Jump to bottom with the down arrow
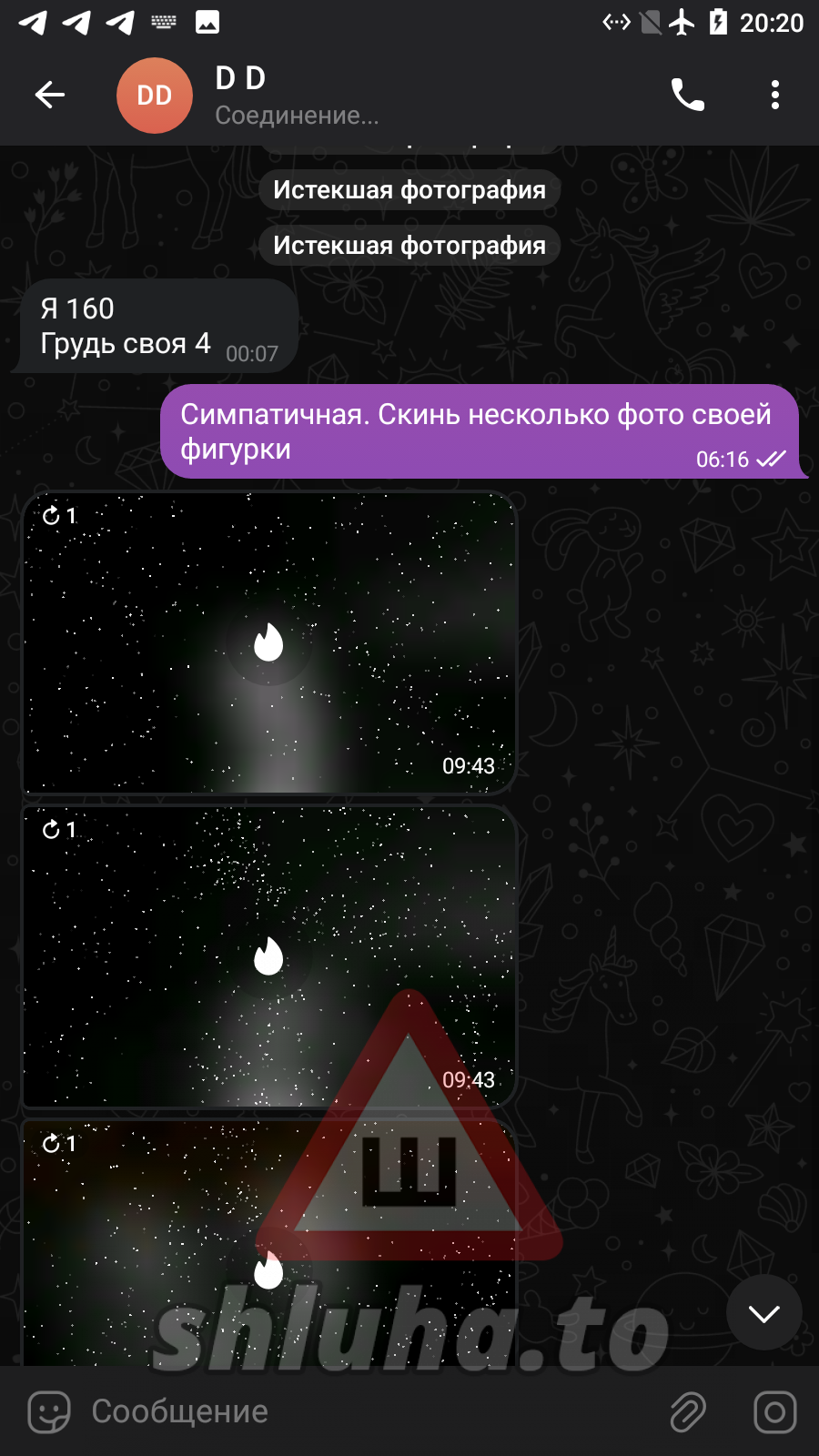Image resolution: width=819 pixels, height=1456 pixels. [763, 1312]
